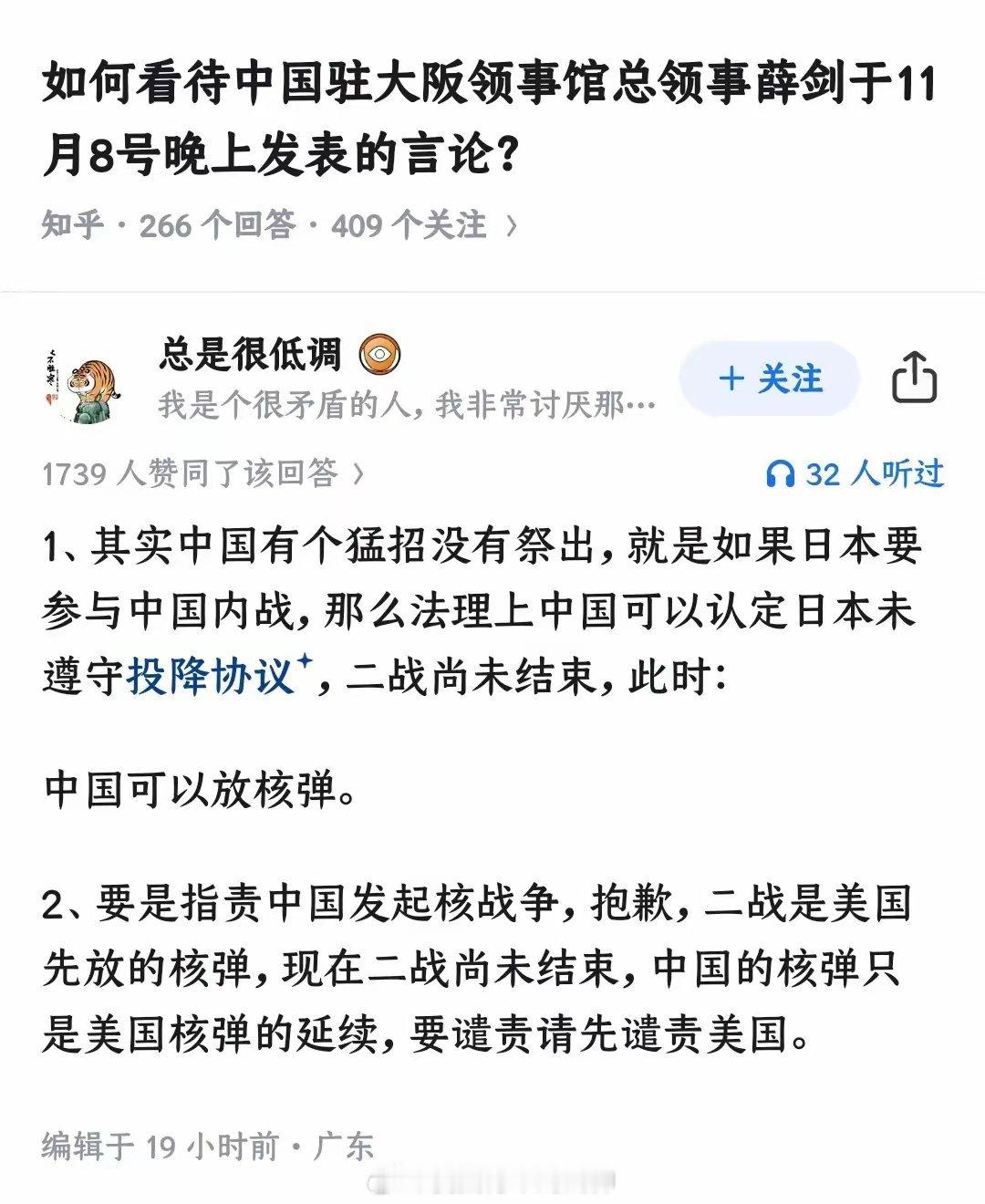
Task: Tap the listen feature showing 32 人听过
Action: pos(862,471)
